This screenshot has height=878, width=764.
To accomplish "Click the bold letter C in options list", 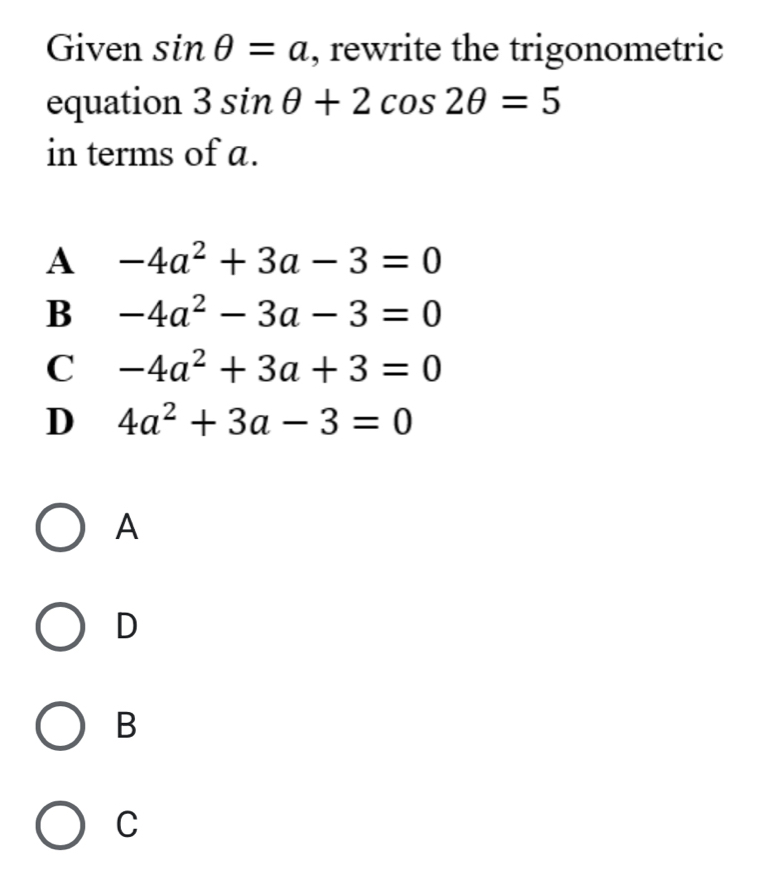I will point(60,368).
